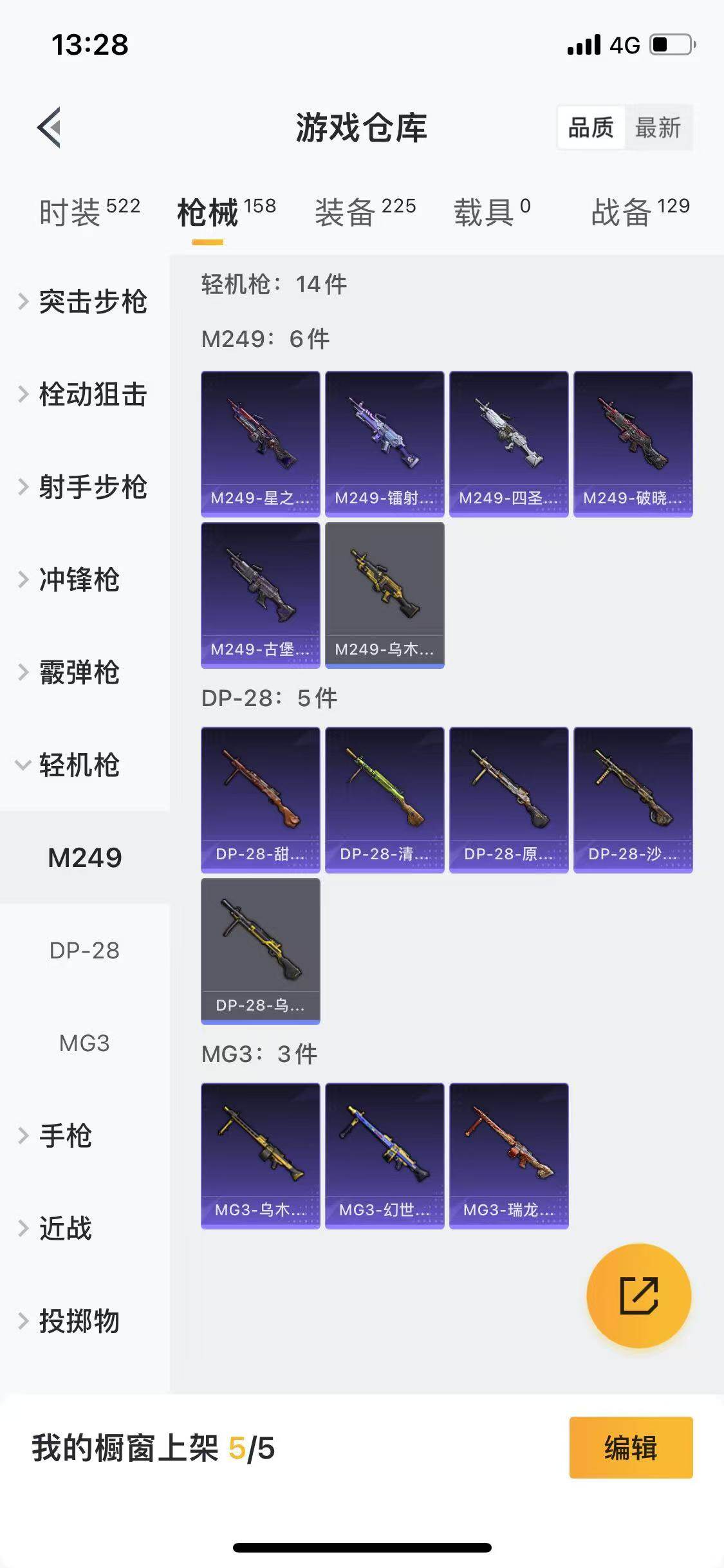Image resolution: width=724 pixels, height=1568 pixels.
Task: Open the share/export floating button
Action: tap(638, 1296)
